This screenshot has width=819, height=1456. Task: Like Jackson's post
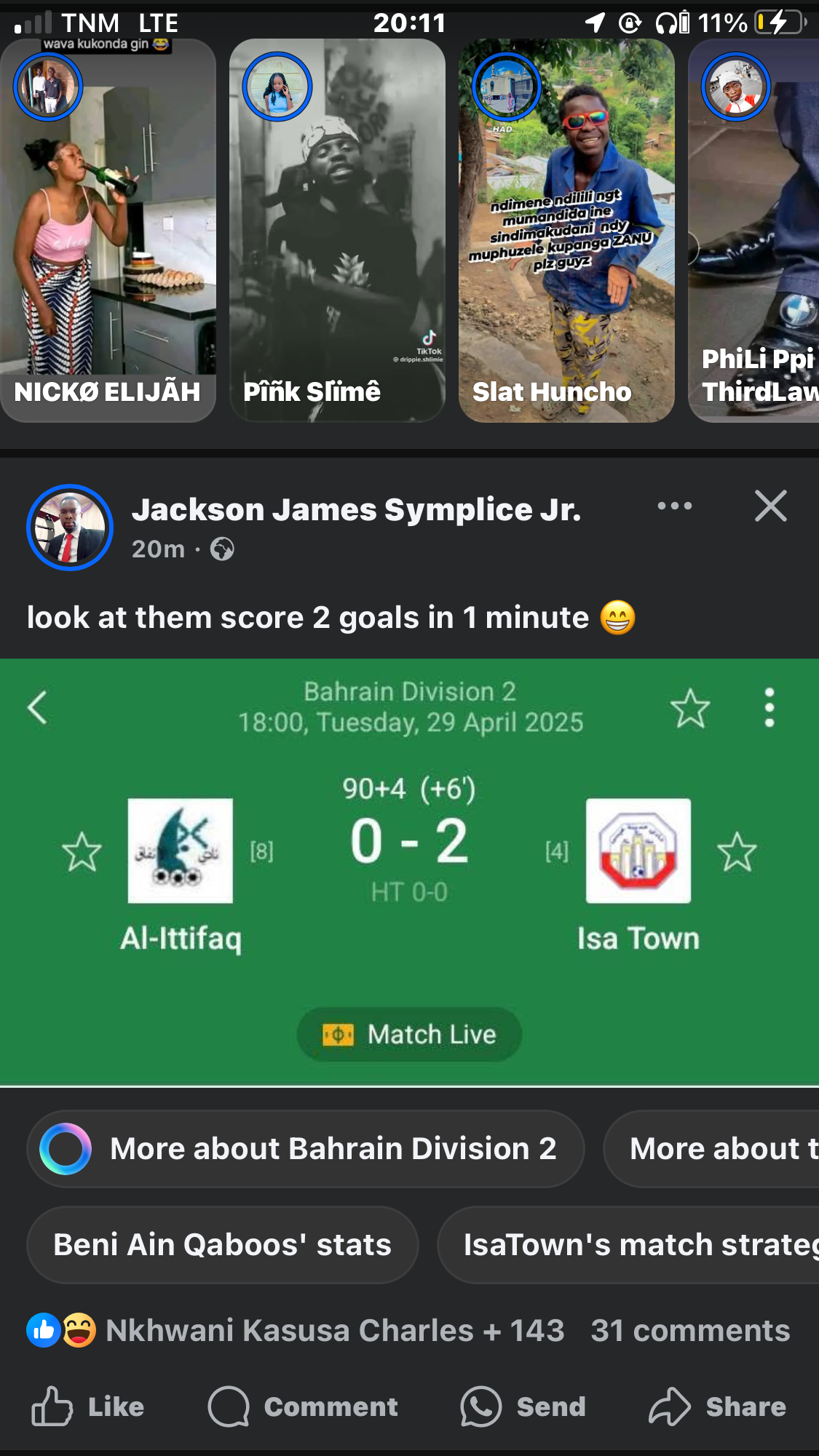point(89,1407)
